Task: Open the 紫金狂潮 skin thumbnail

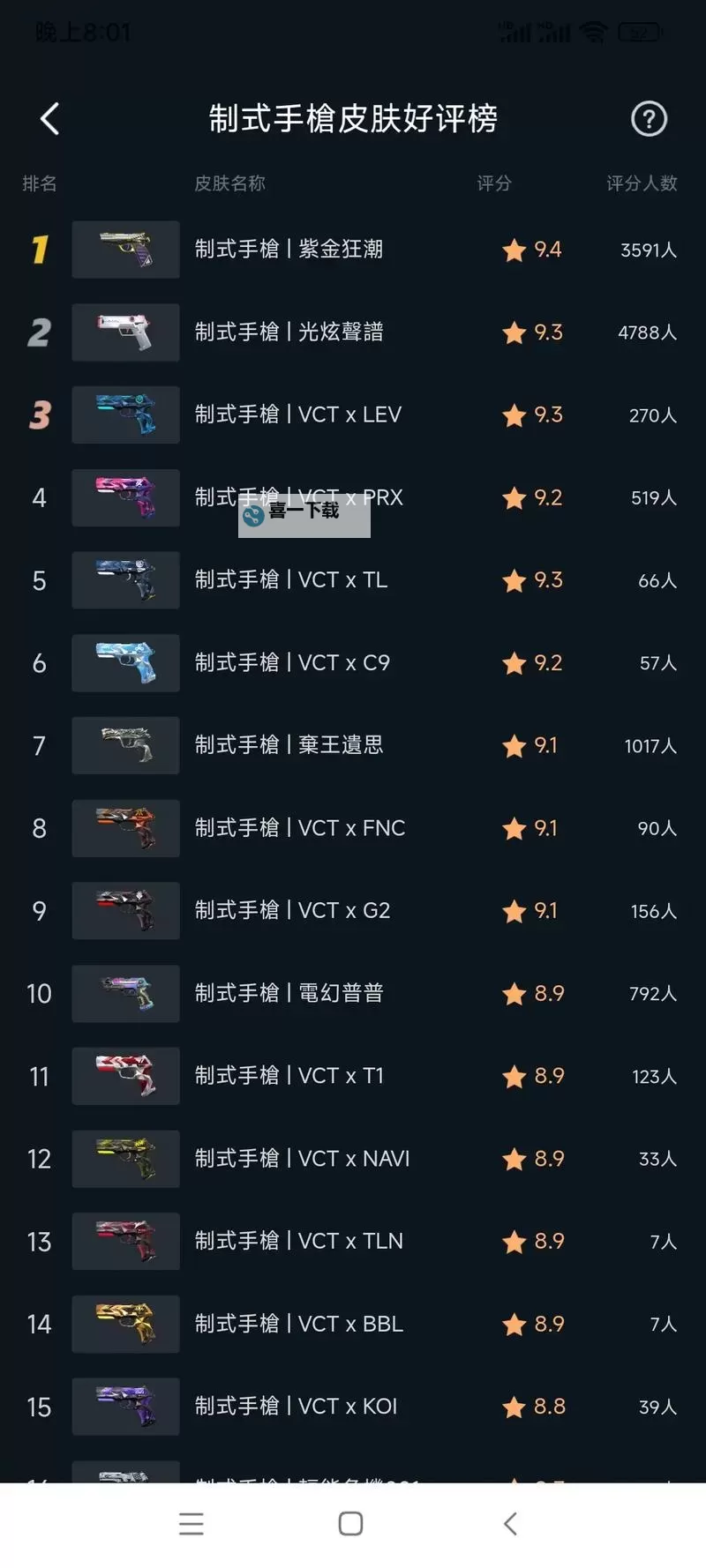Action: [x=125, y=250]
